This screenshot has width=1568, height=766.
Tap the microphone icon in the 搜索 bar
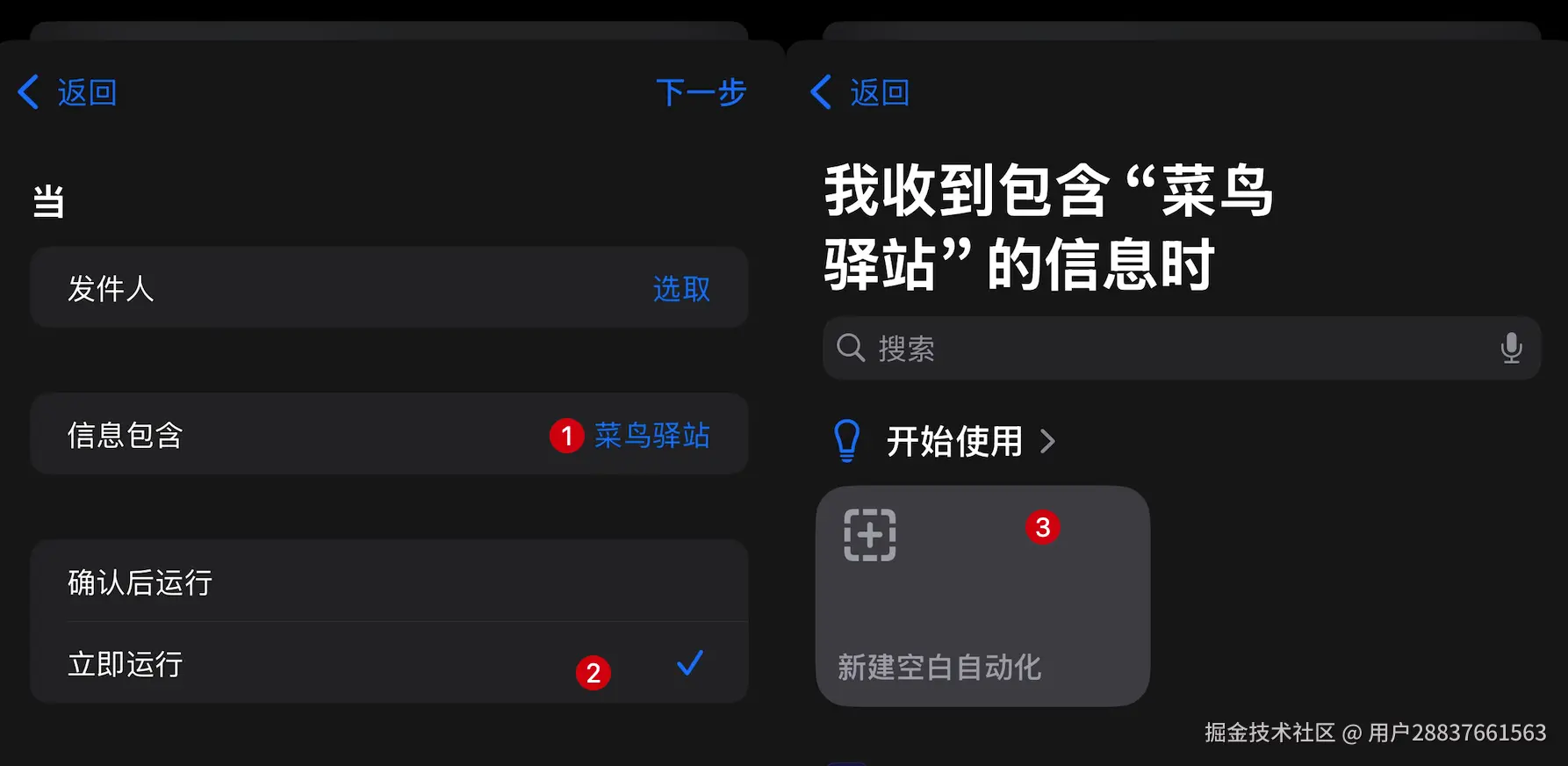(1511, 349)
